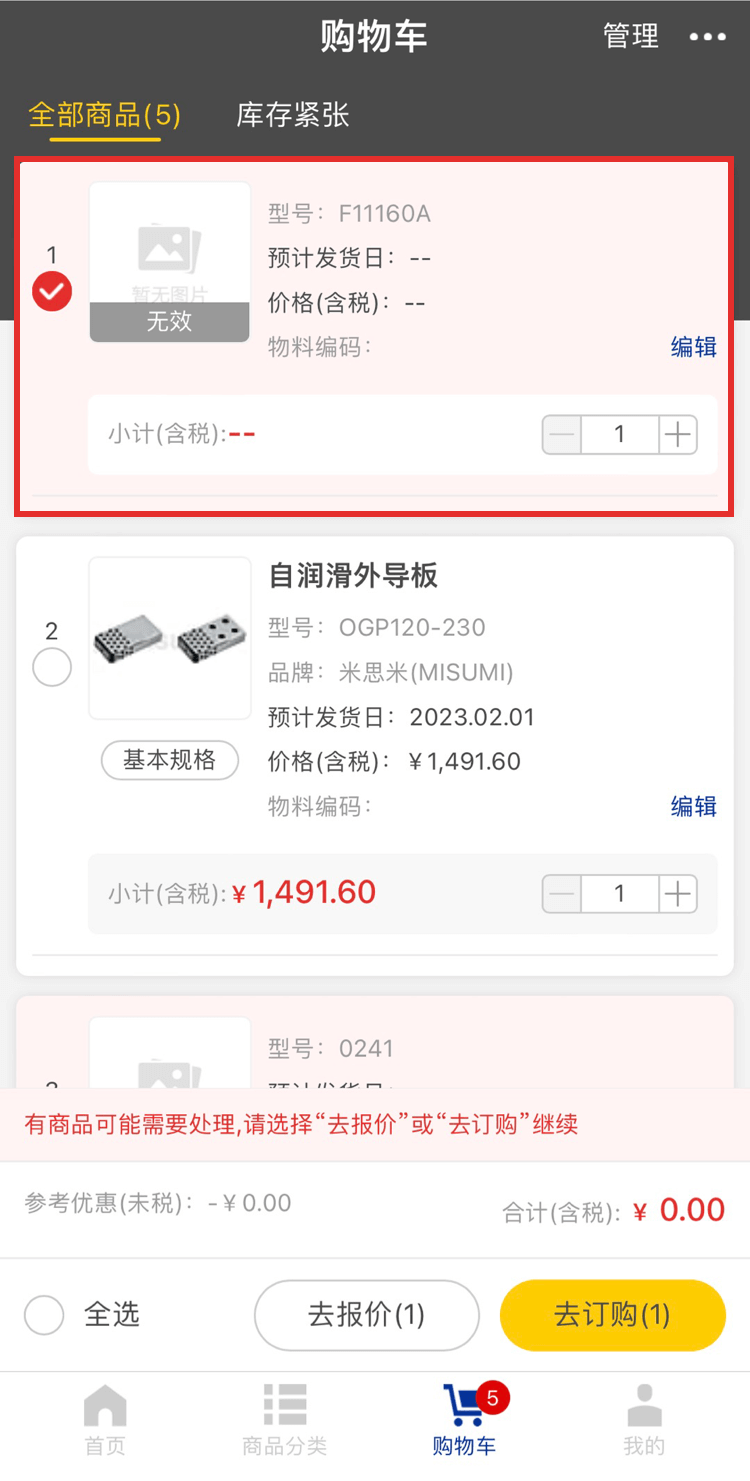Tap the 基本规格 chip

coord(169,760)
